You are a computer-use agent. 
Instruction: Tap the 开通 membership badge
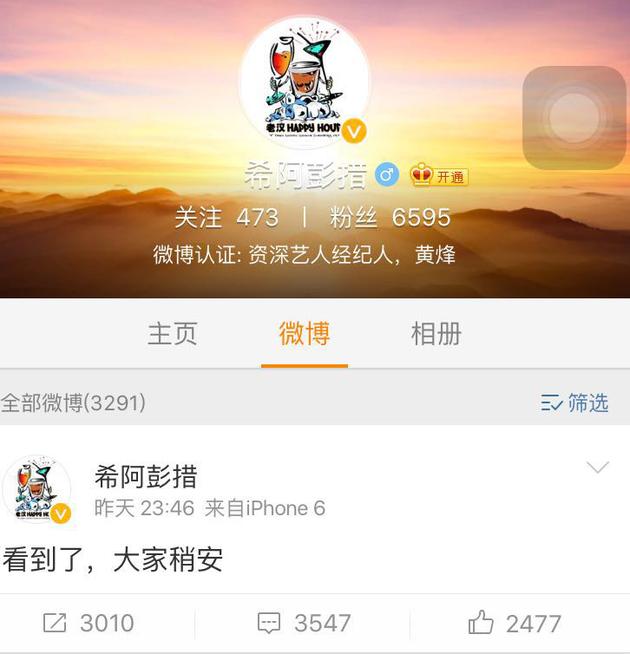click(x=439, y=176)
